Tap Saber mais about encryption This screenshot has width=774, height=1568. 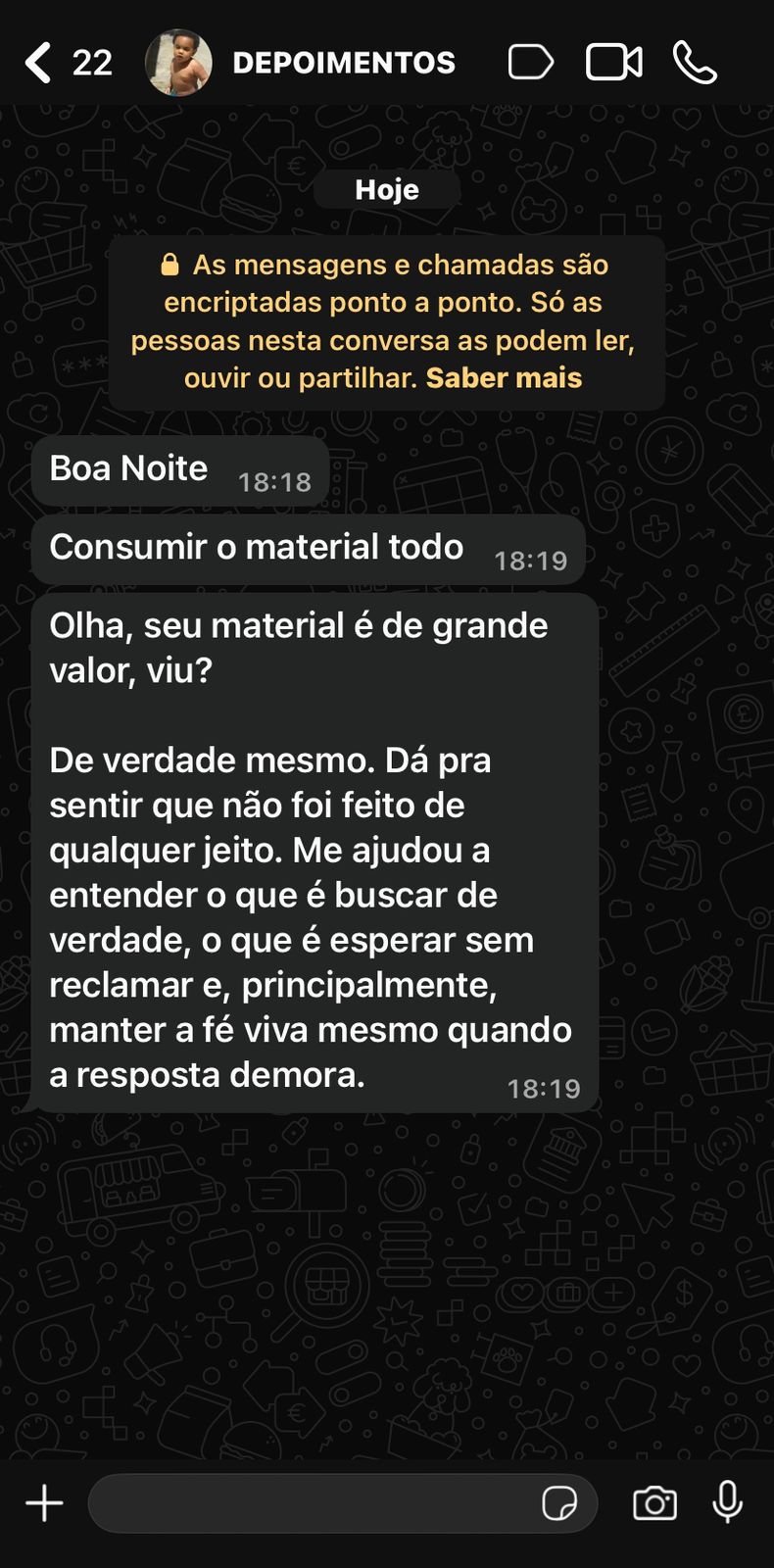coord(504,378)
